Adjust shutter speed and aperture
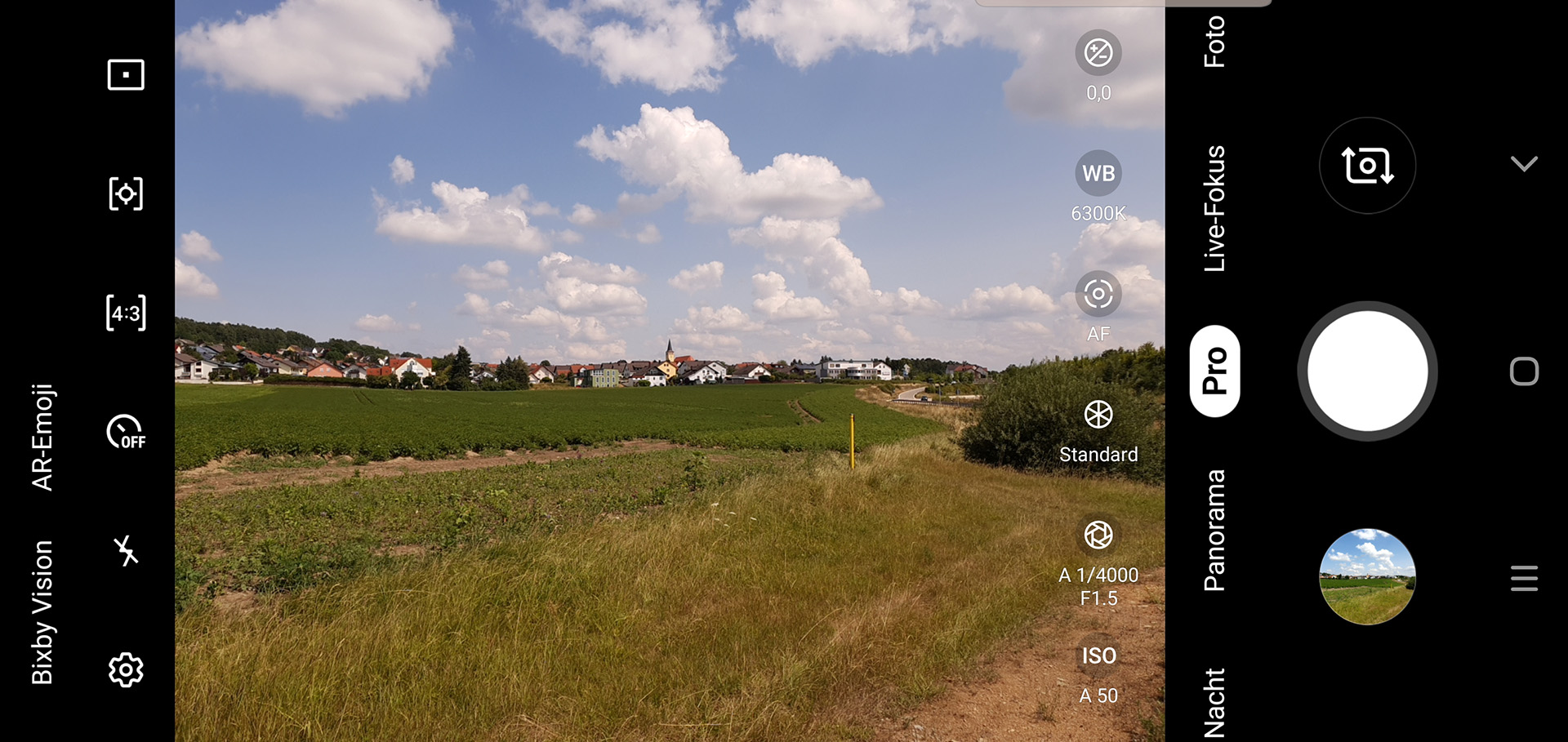Image resolution: width=1568 pixels, height=742 pixels. (x=1098, y=536)
